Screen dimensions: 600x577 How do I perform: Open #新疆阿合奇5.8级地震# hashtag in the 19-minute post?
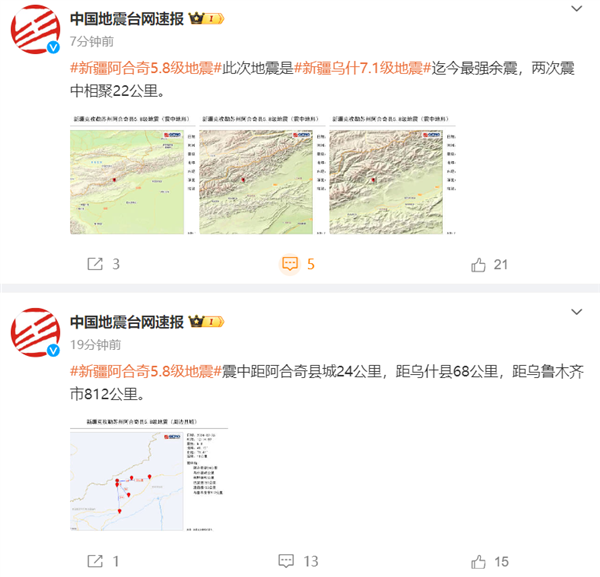coord(142,372)
